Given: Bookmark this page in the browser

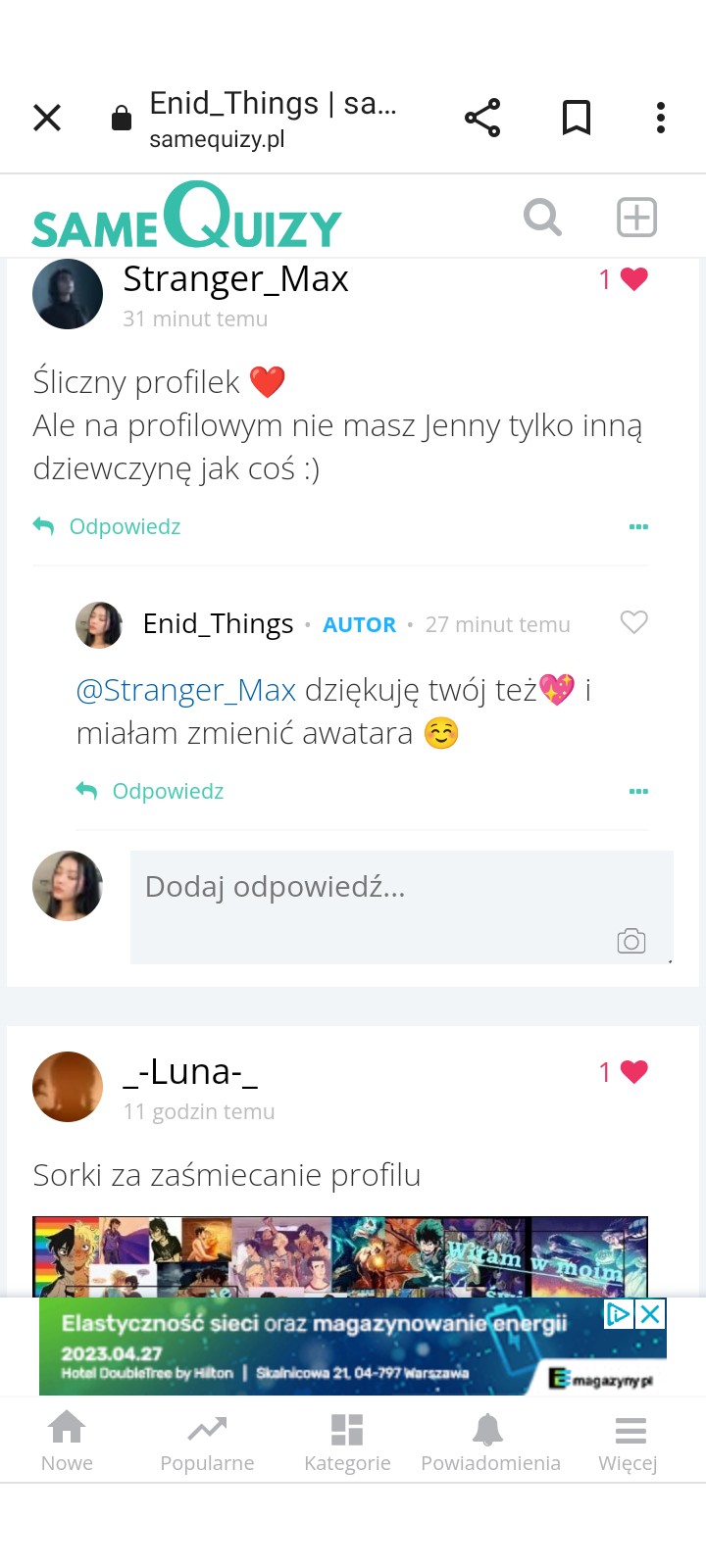Looking at the screenshot, I should click(x=577, y=119).
